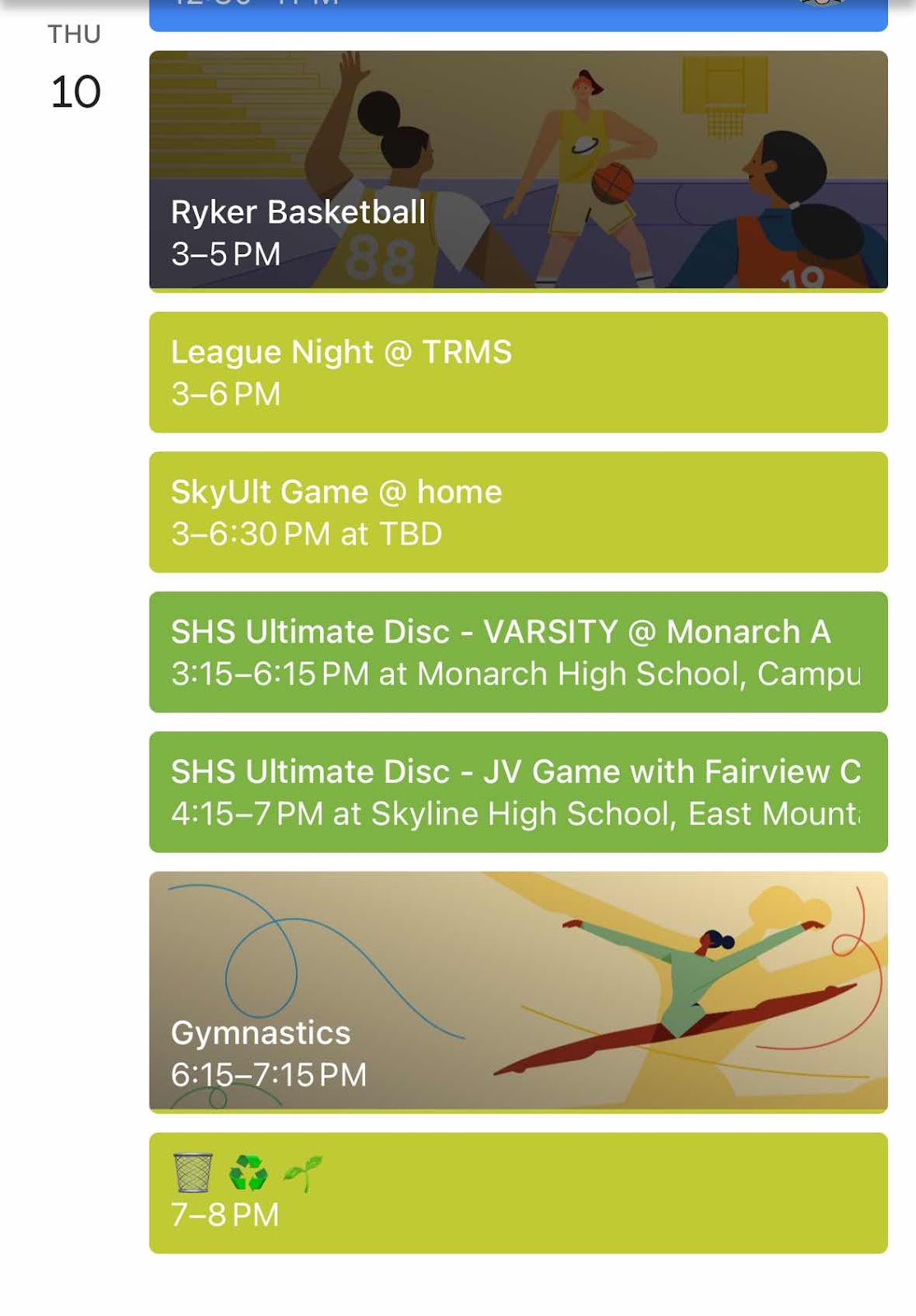Open the 7–8 PM trash and recycling event
This screenshot has height=1316, width=916.
tap(518, 1193)
